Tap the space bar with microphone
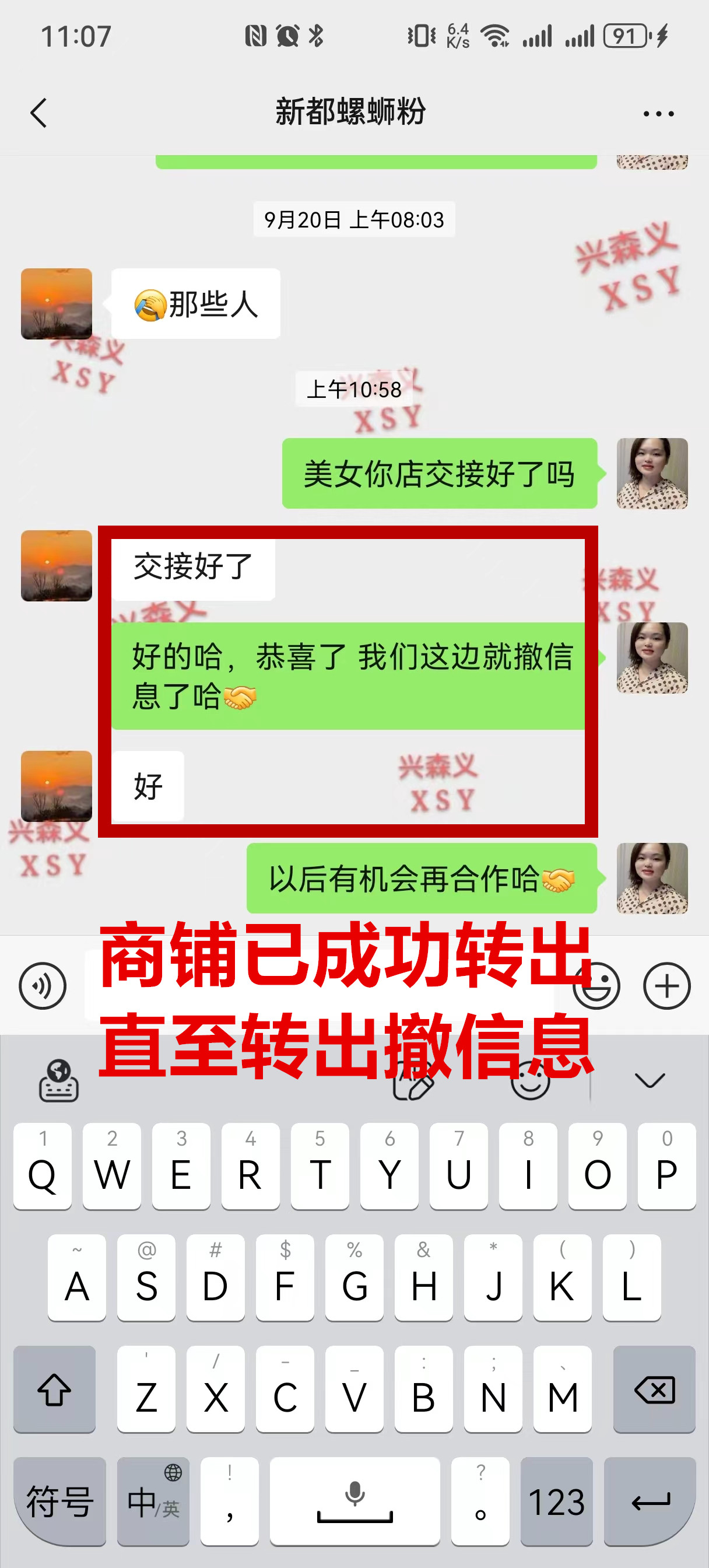Screen dimensions: 709x1568 click(355, 1501)
